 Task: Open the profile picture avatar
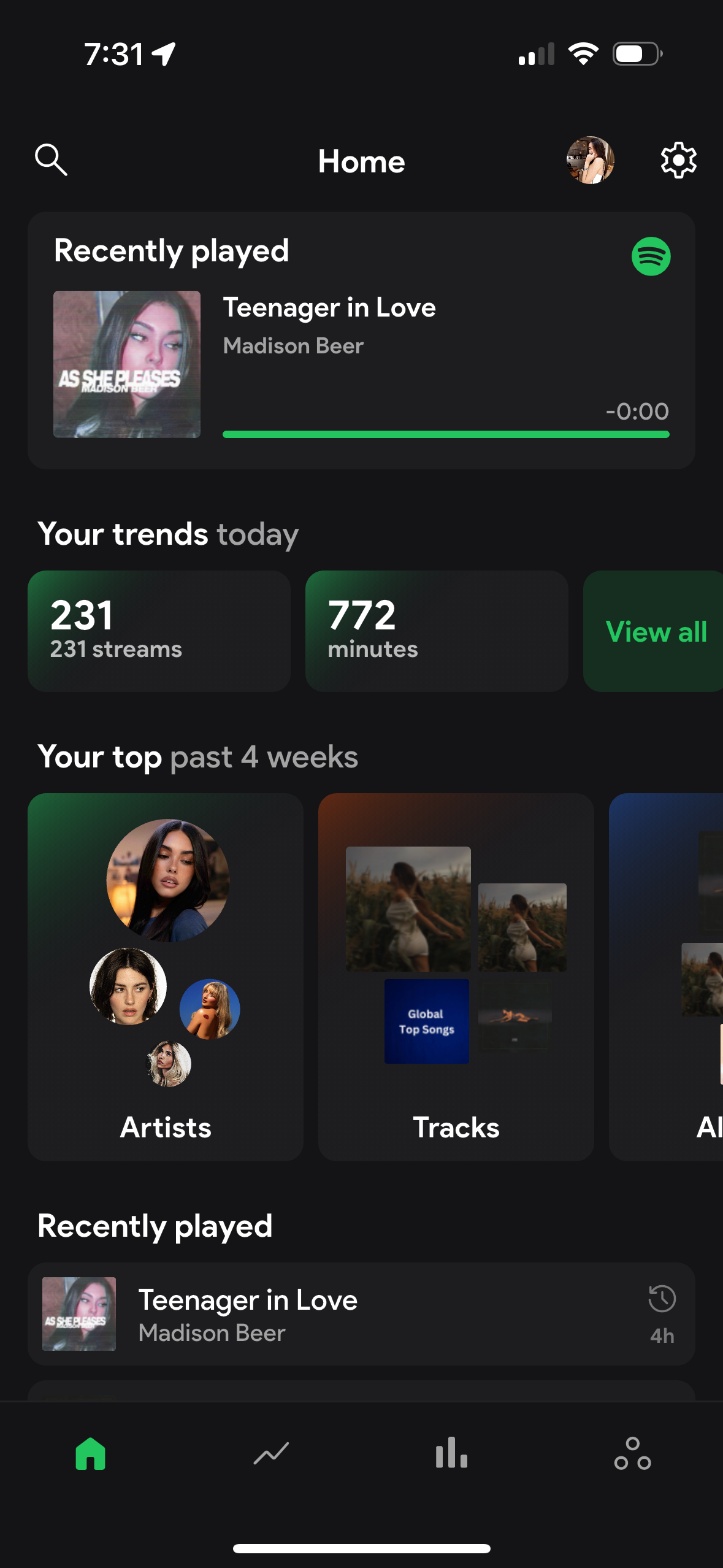[x=590, y=160]
